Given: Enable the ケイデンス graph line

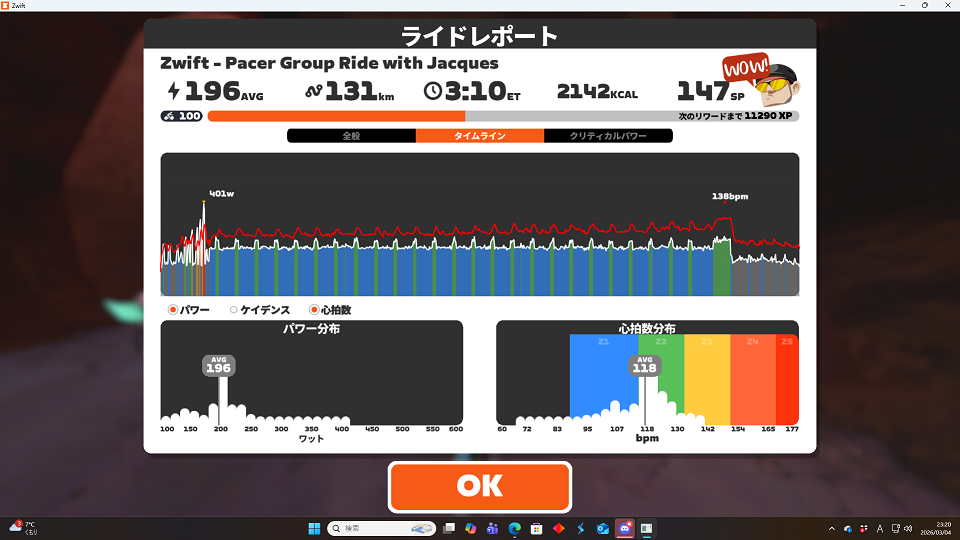Looking at the screenshot, I should tap(234, 310).
